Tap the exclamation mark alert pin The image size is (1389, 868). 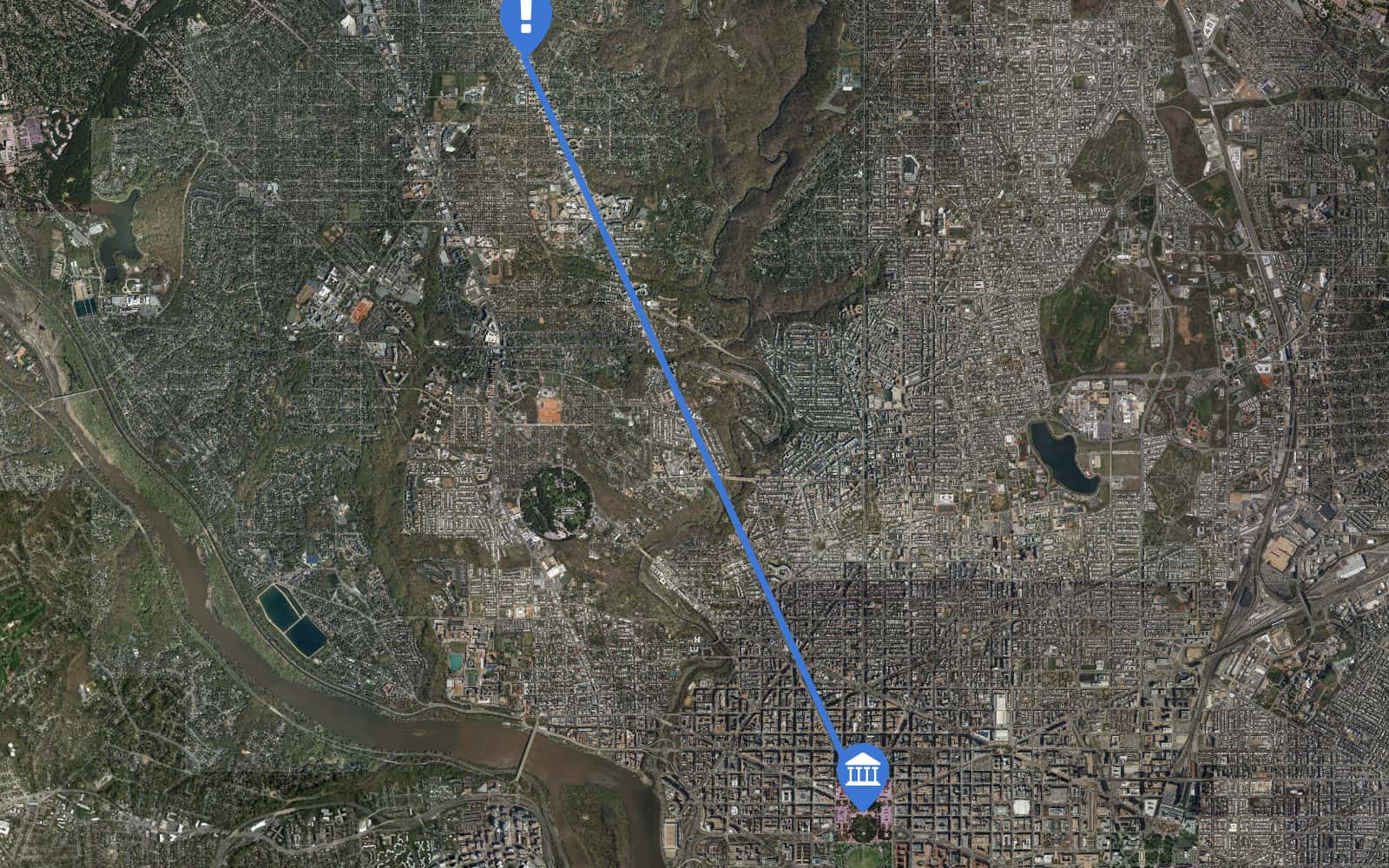pos(526,17)
